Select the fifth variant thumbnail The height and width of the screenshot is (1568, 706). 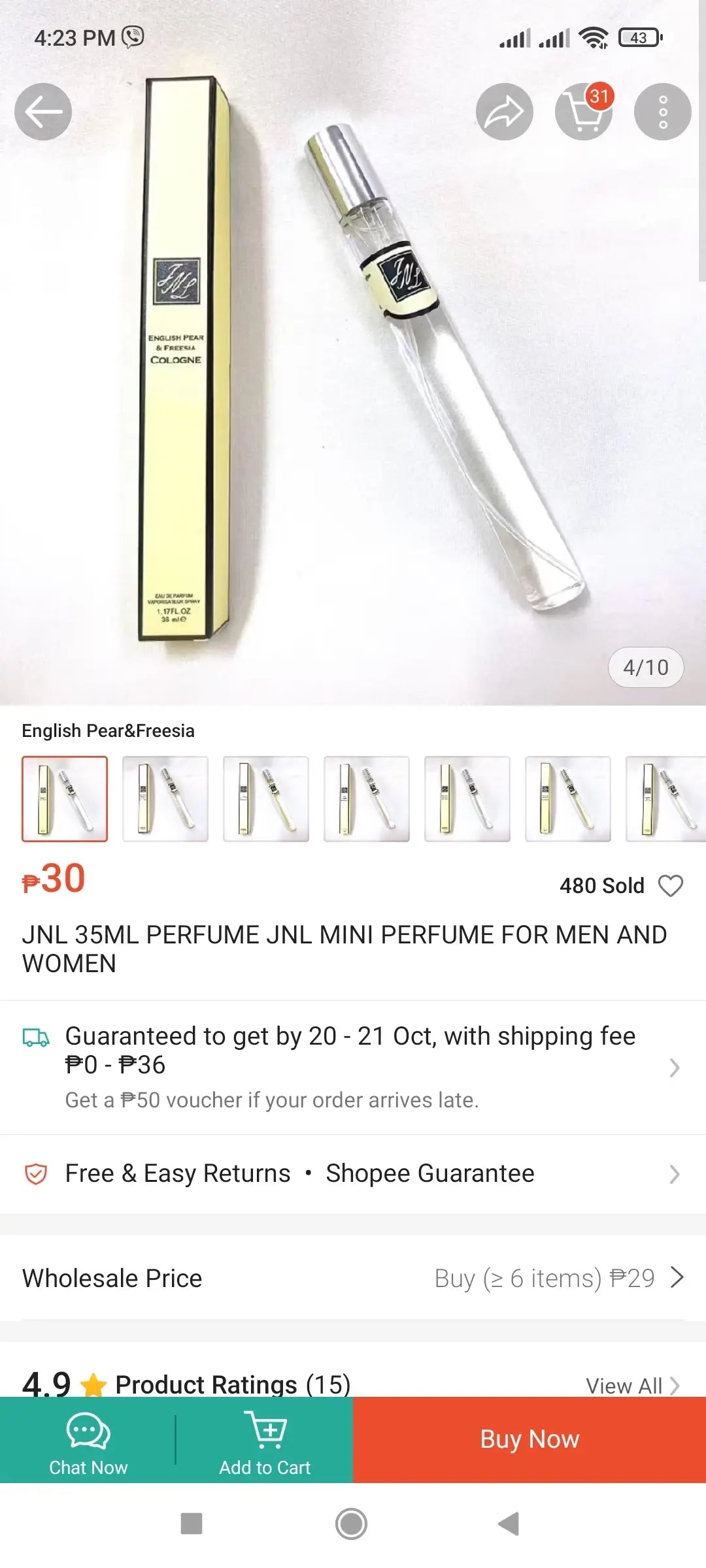point(467,798)
